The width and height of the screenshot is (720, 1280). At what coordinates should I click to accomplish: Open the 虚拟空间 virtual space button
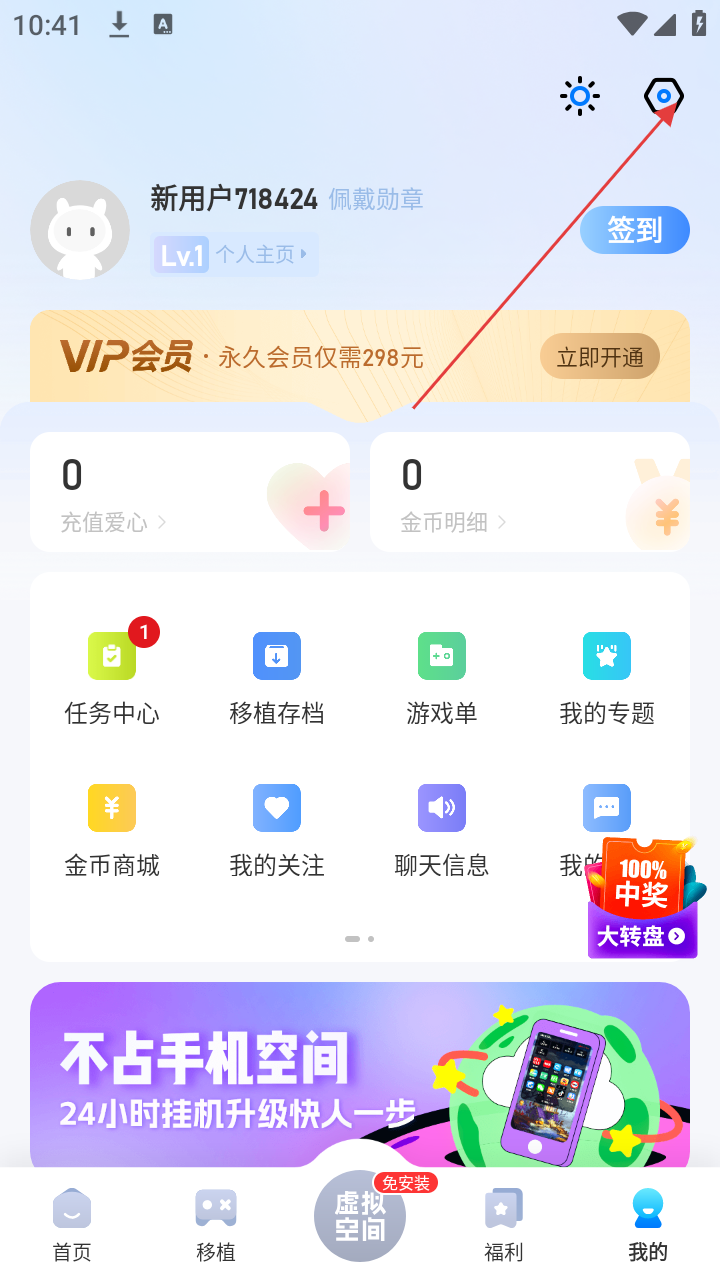[360, 1215]
